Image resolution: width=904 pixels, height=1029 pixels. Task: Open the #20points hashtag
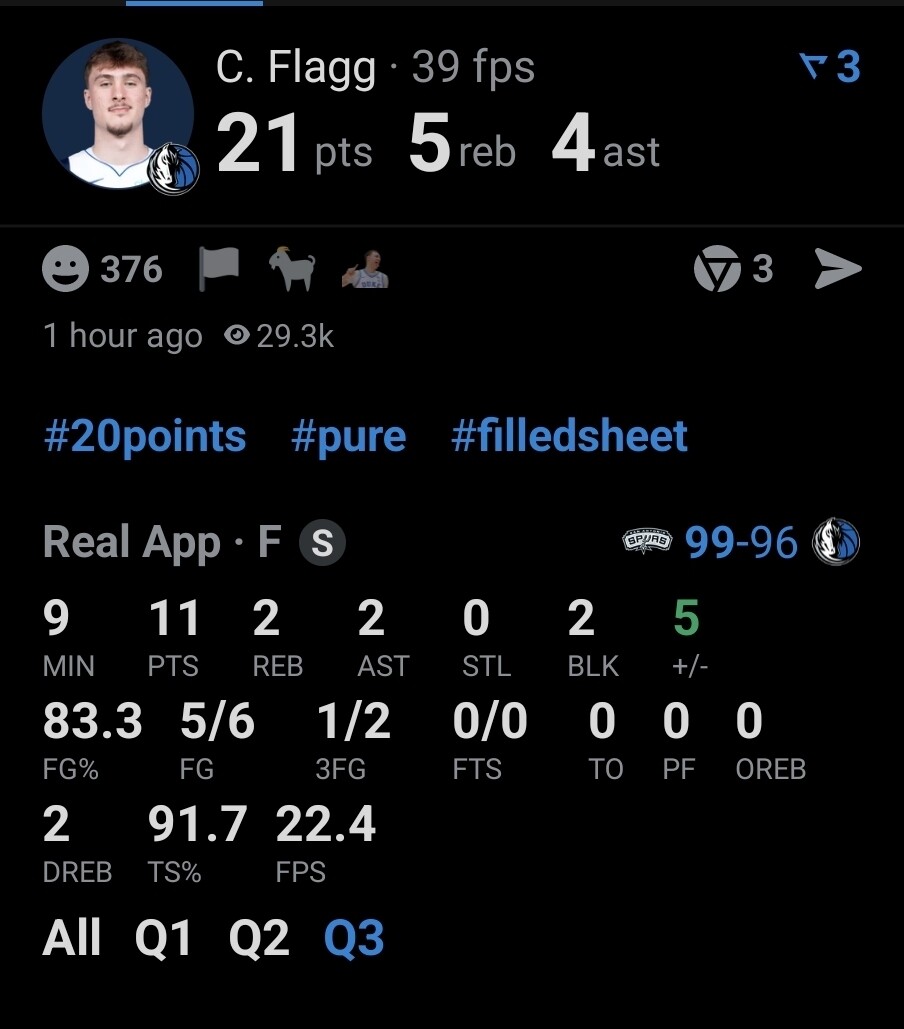(145, 437)
